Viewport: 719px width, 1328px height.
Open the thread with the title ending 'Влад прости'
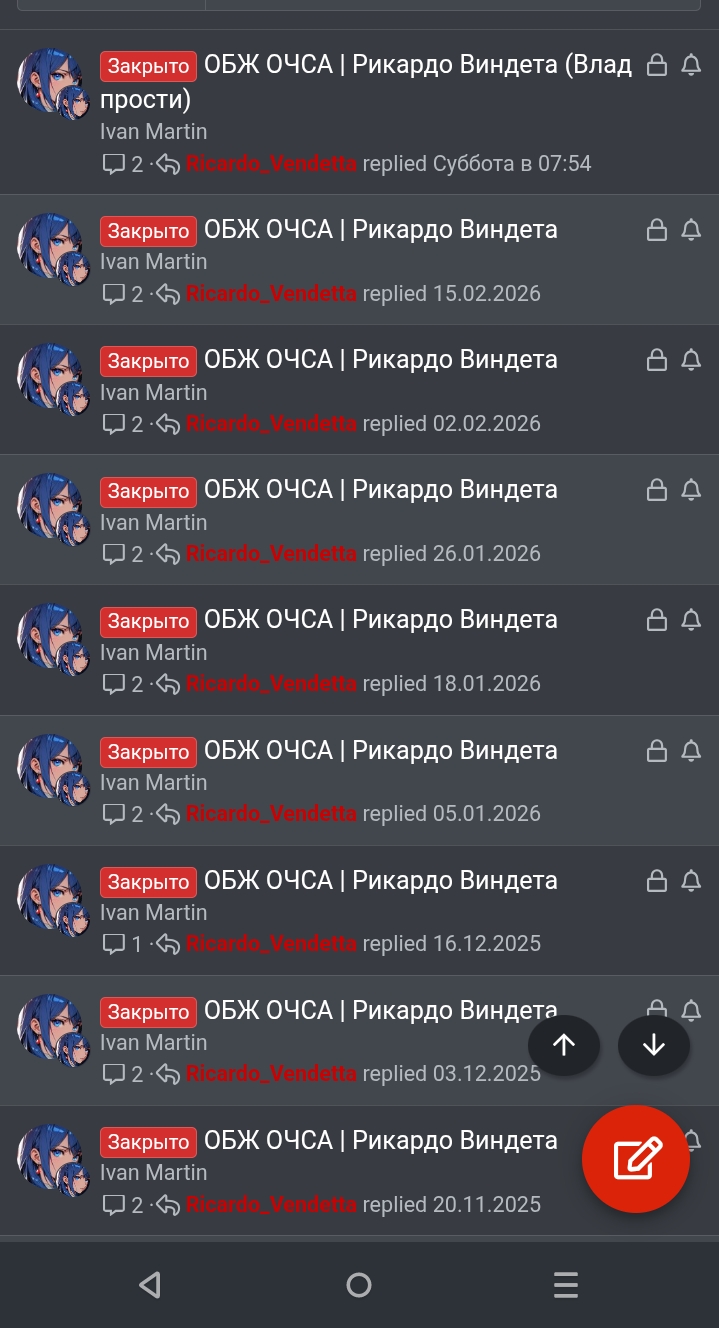click(418, 66)
